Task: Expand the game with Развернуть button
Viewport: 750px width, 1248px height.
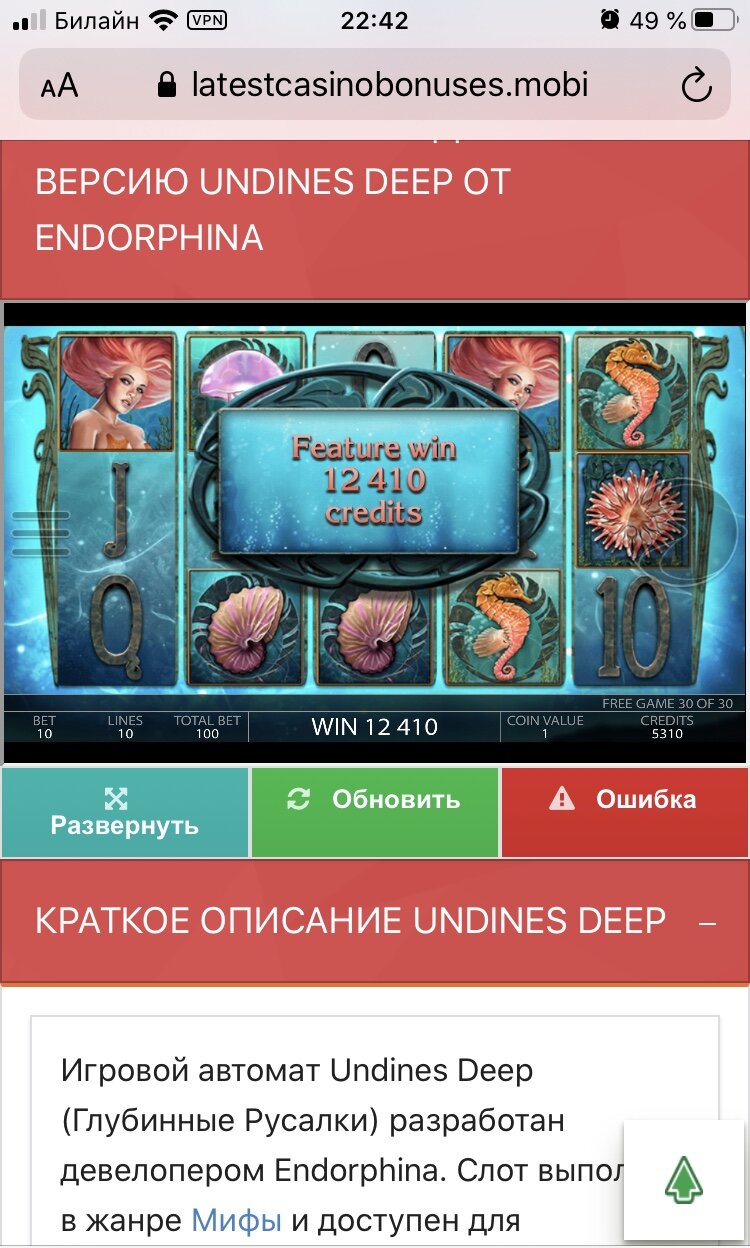Action: pos(125,812)
